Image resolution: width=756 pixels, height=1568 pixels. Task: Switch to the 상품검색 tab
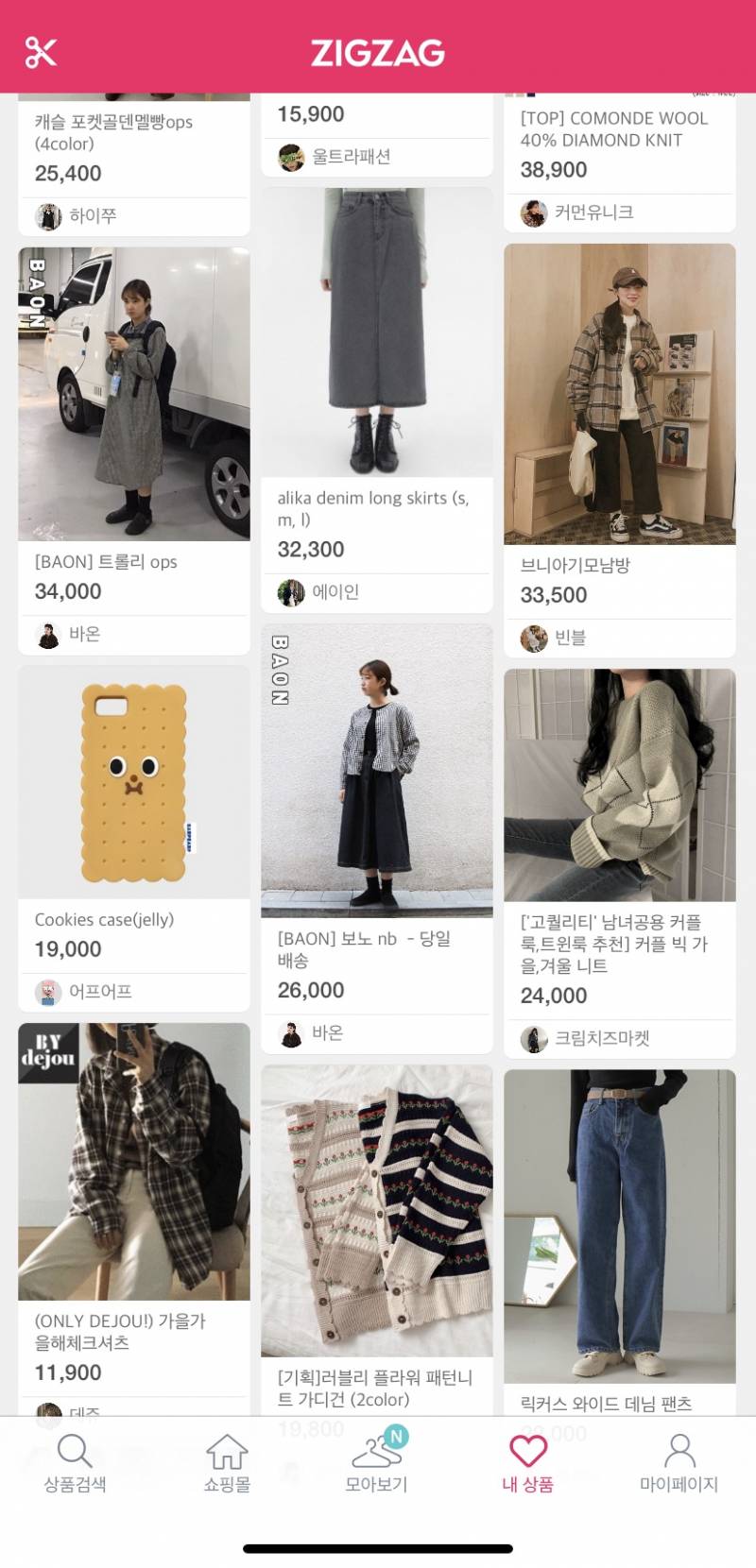pyautogui.click(x=75, y=1464)
